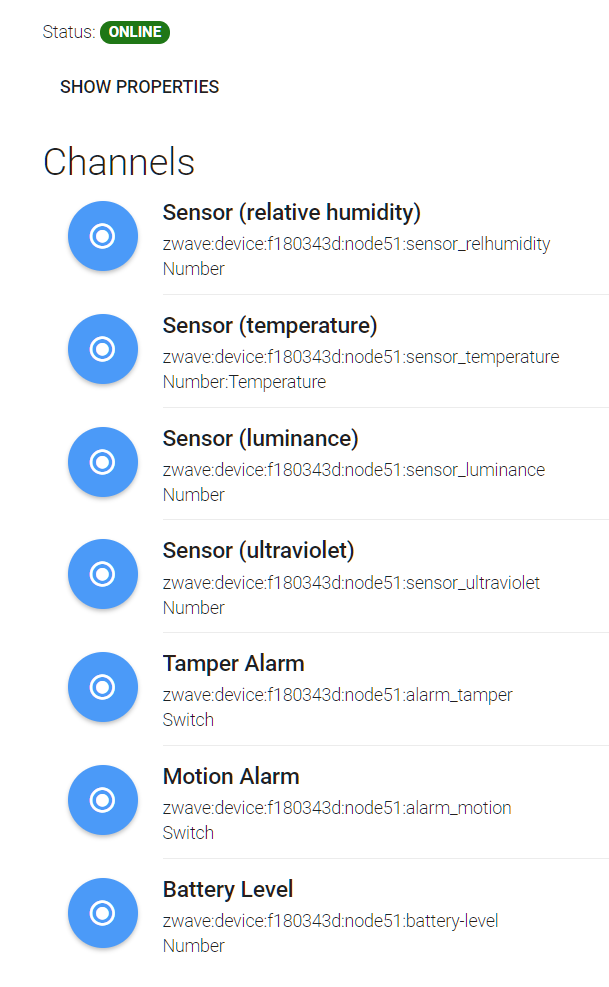
Task: View the Sensor (ultraviolet) channel
Action: [258, 551]
